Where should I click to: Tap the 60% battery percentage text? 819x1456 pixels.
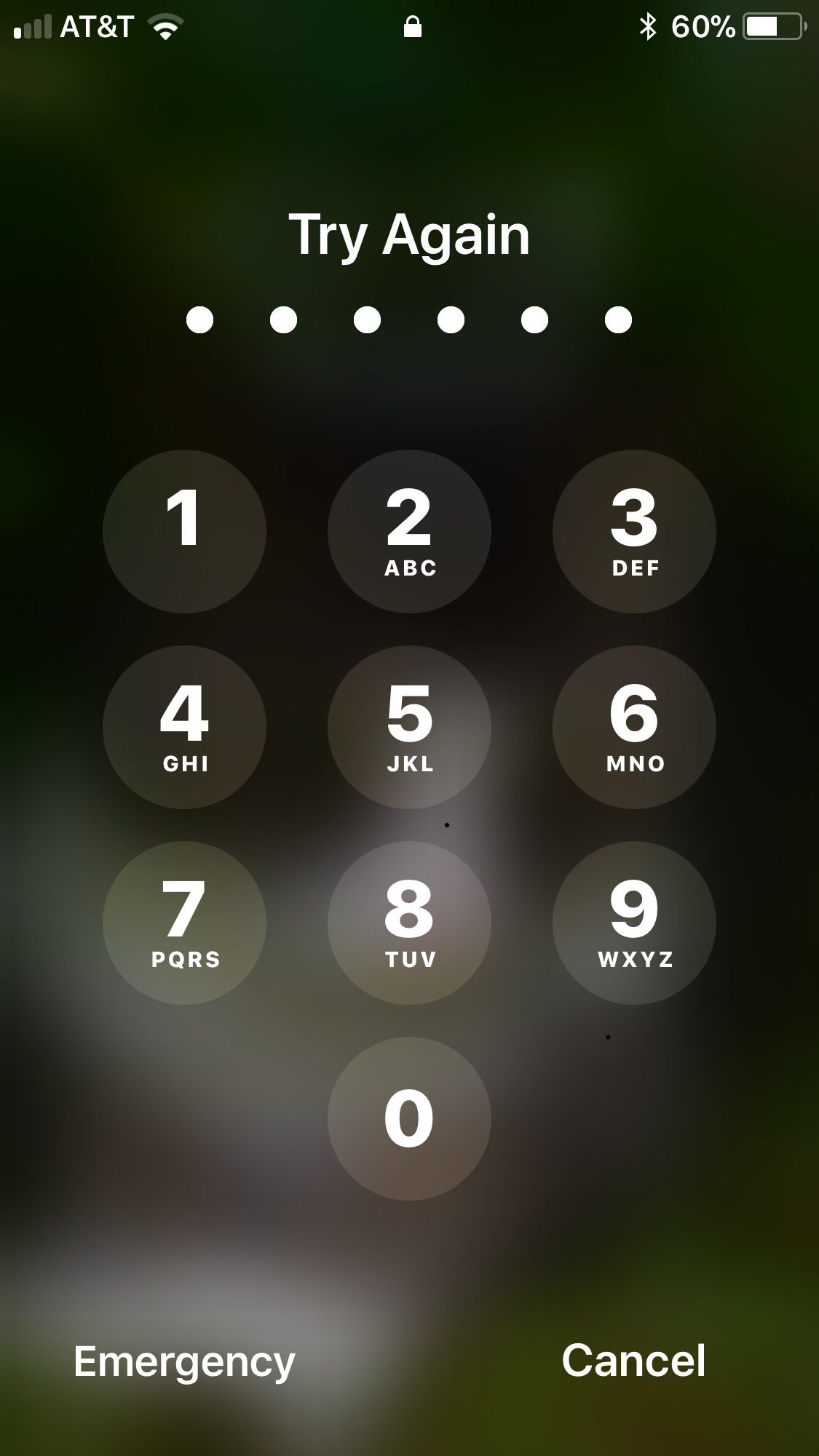(705, 25)
